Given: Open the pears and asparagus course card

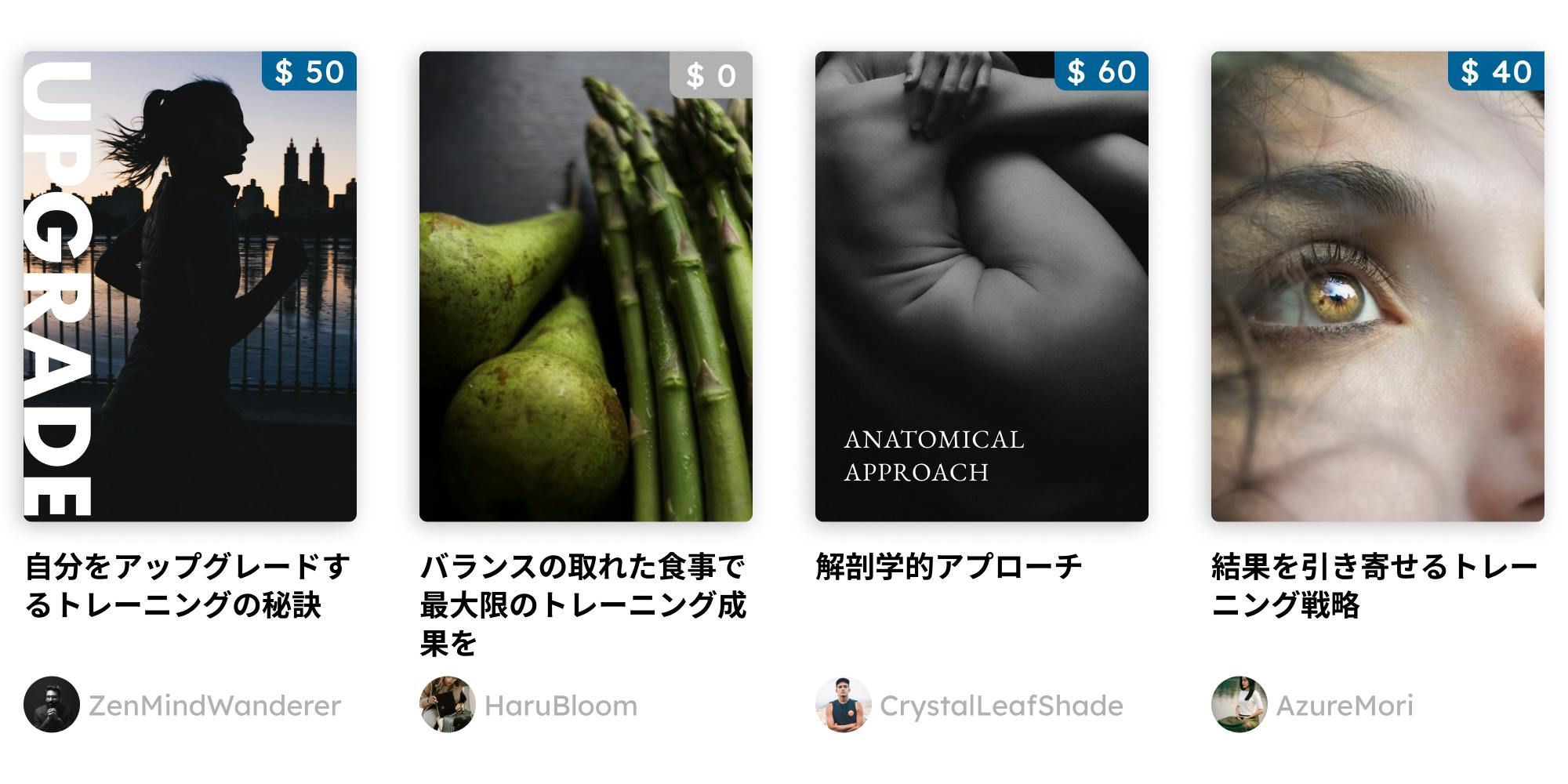Looking at the screenshot, I should 586,286.
